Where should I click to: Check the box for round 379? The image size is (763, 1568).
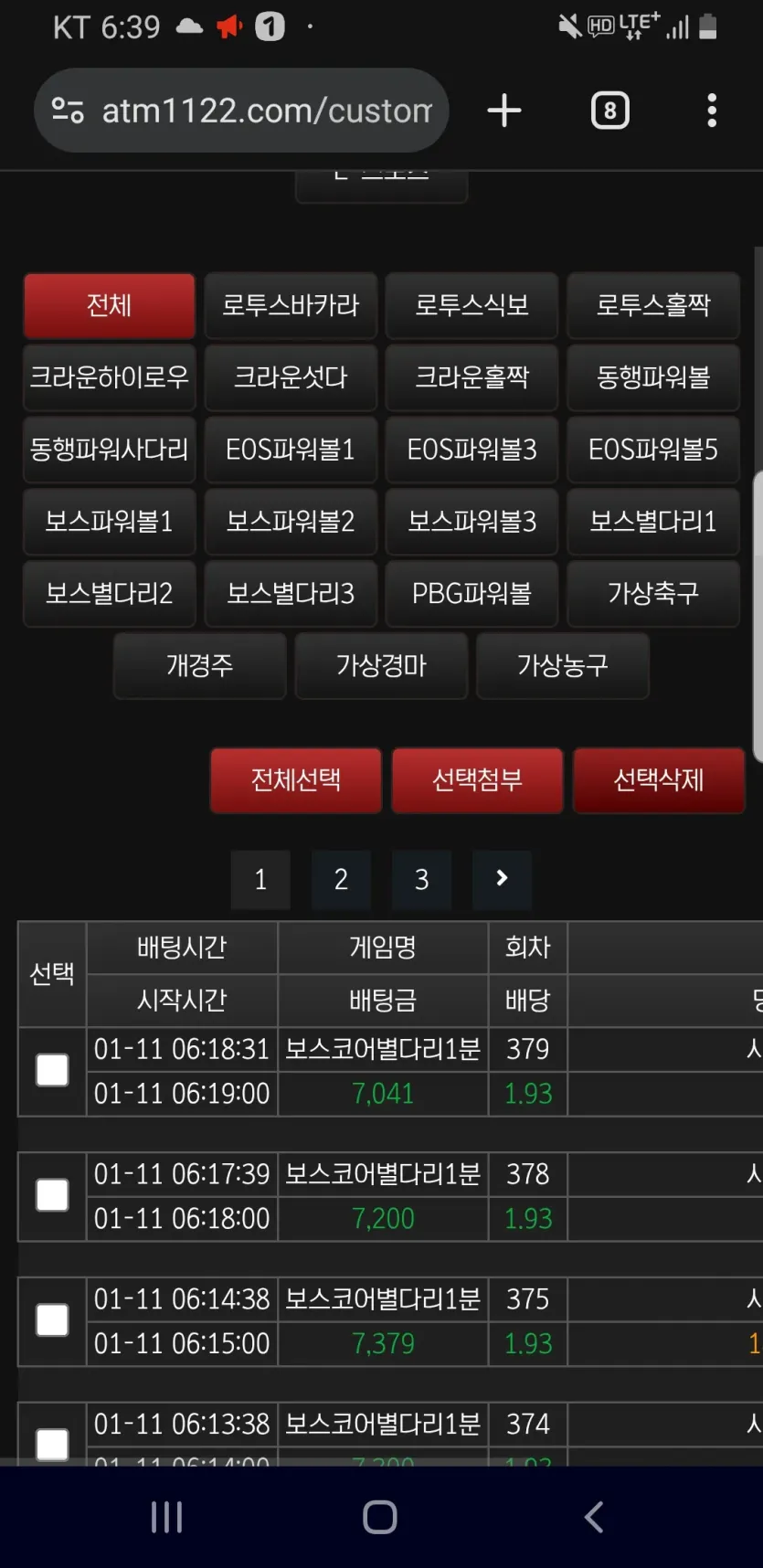coord(52,1070)
